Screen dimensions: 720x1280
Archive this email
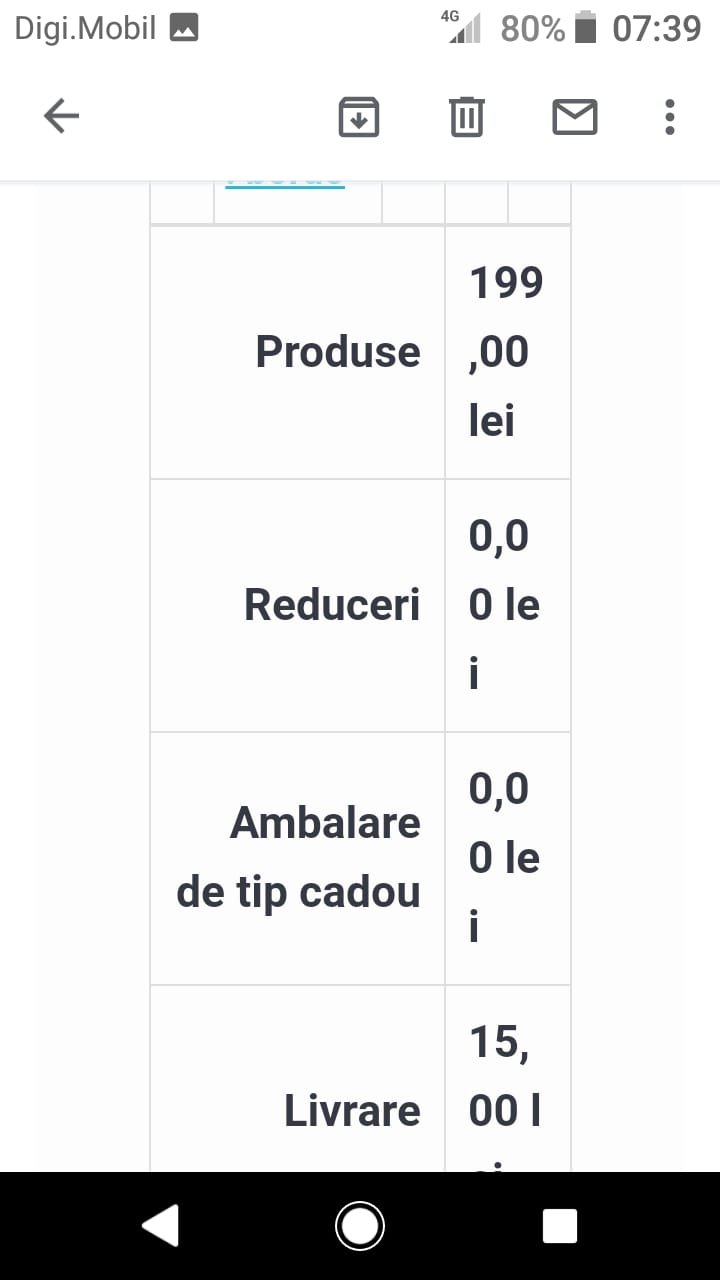(359, 118)
